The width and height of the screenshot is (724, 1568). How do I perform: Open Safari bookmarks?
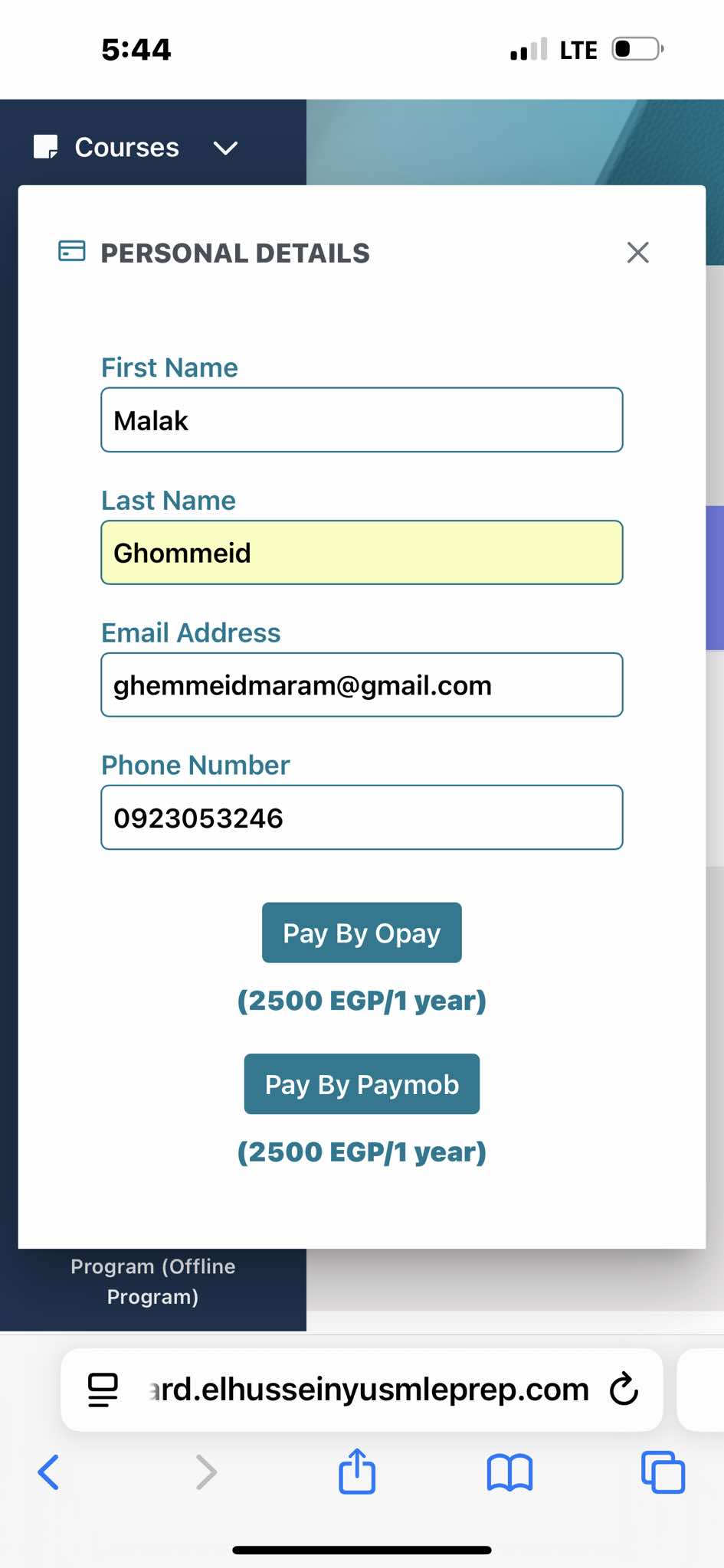point(509,1472)
